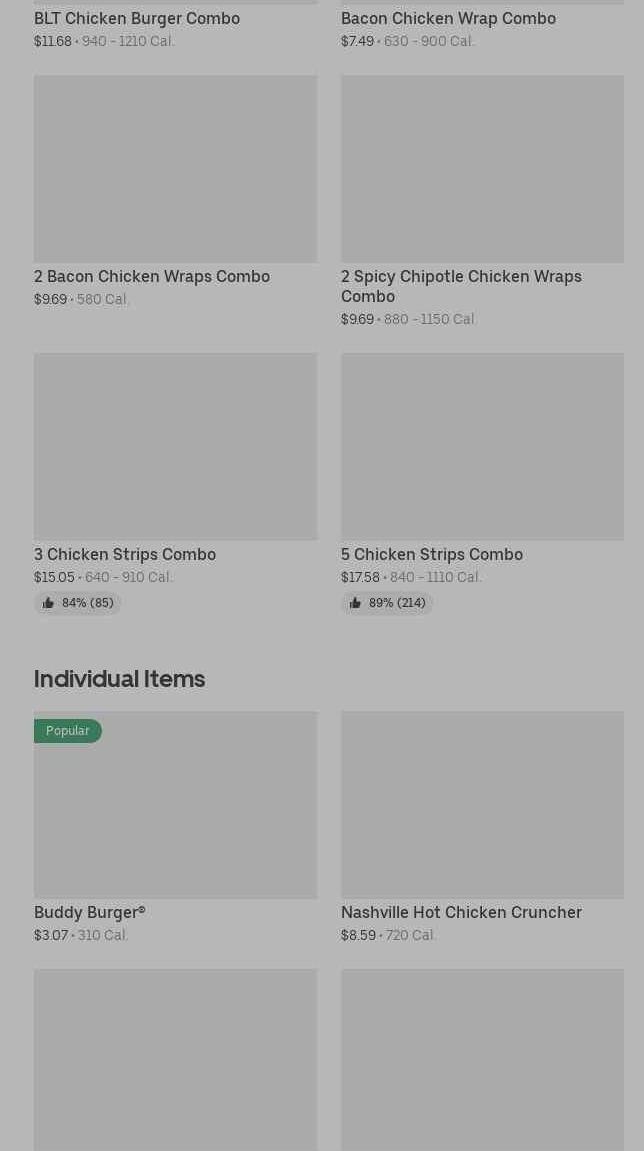Viewport: 644px width, 1151px height.
Task: View the Nashville Hot Chicken Cruncher
Action: (481, 805)
